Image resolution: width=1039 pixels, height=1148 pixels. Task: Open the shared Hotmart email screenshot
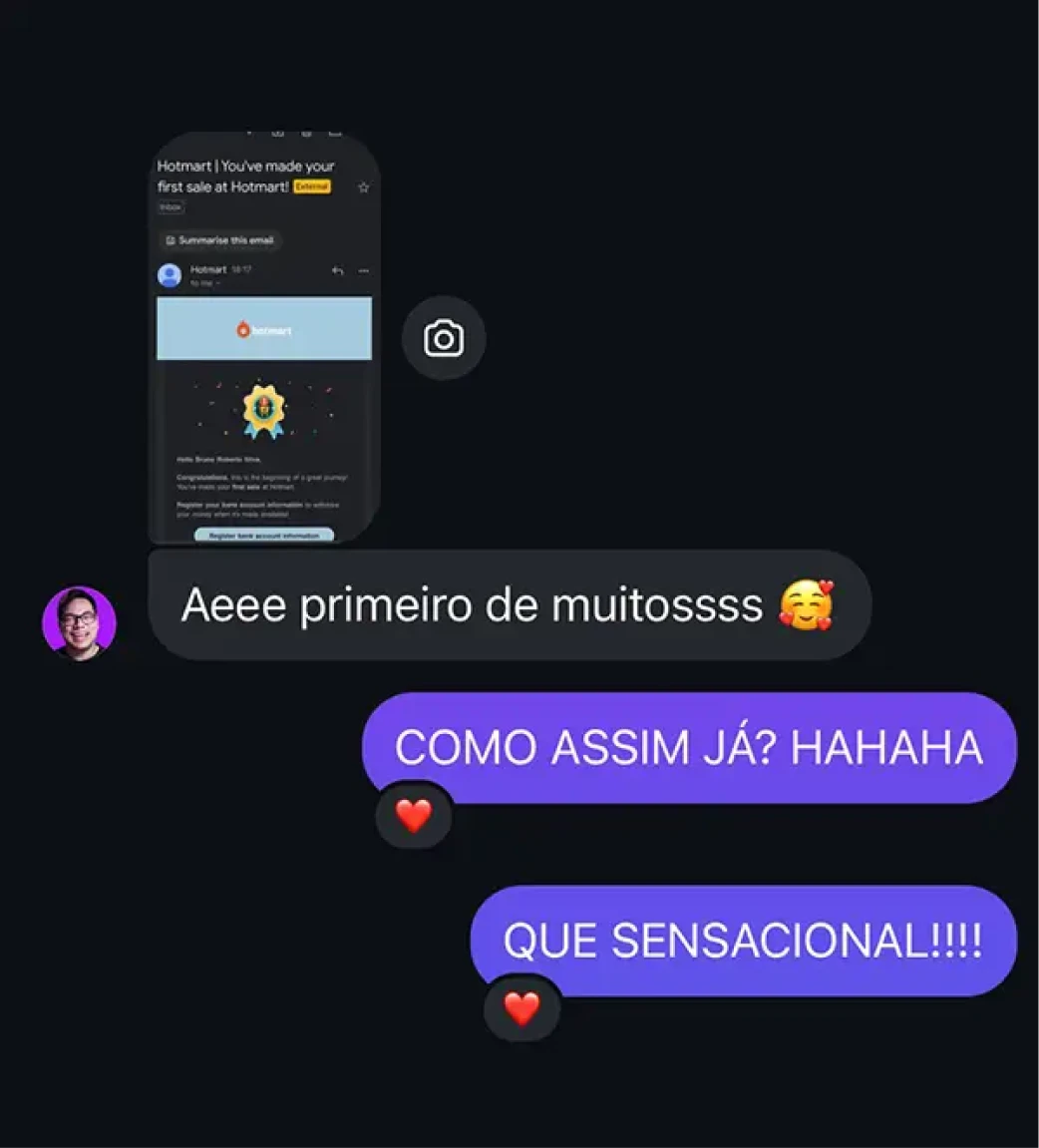264,339
